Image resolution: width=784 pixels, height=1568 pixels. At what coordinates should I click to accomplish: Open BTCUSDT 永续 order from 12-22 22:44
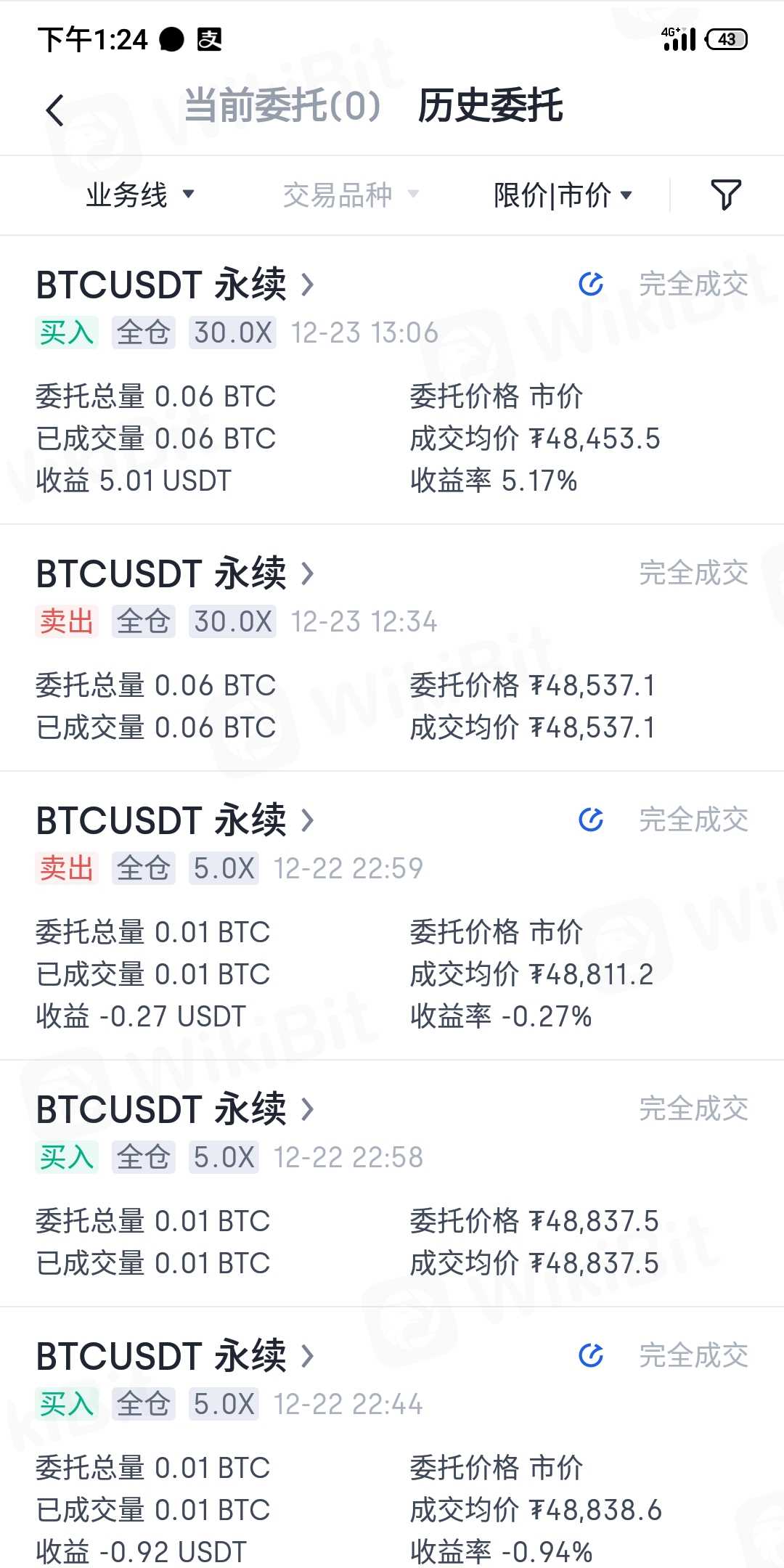(175, 1356)
